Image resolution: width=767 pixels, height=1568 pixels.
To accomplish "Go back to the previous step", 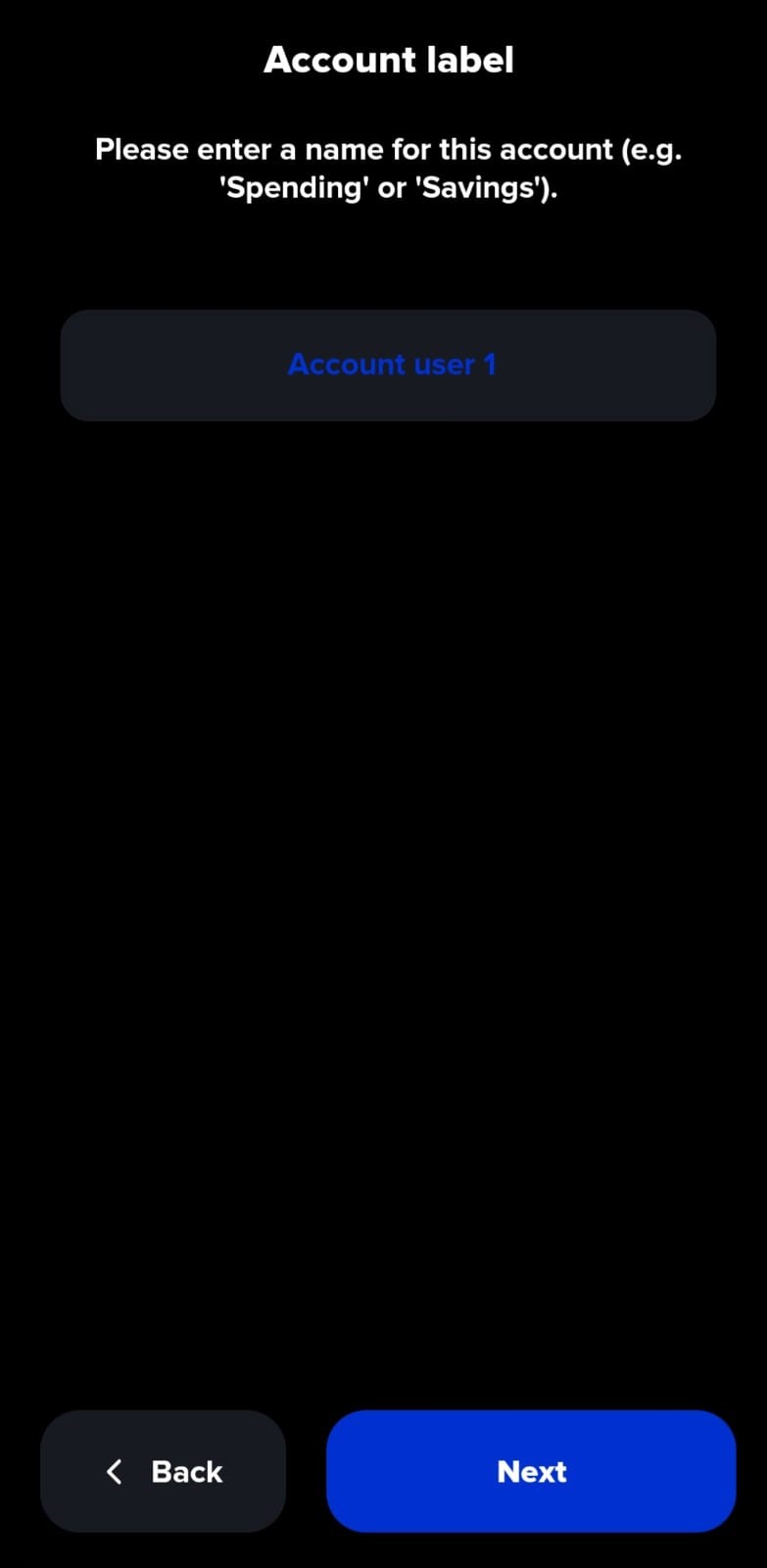I will click(x=163, y=1471).
